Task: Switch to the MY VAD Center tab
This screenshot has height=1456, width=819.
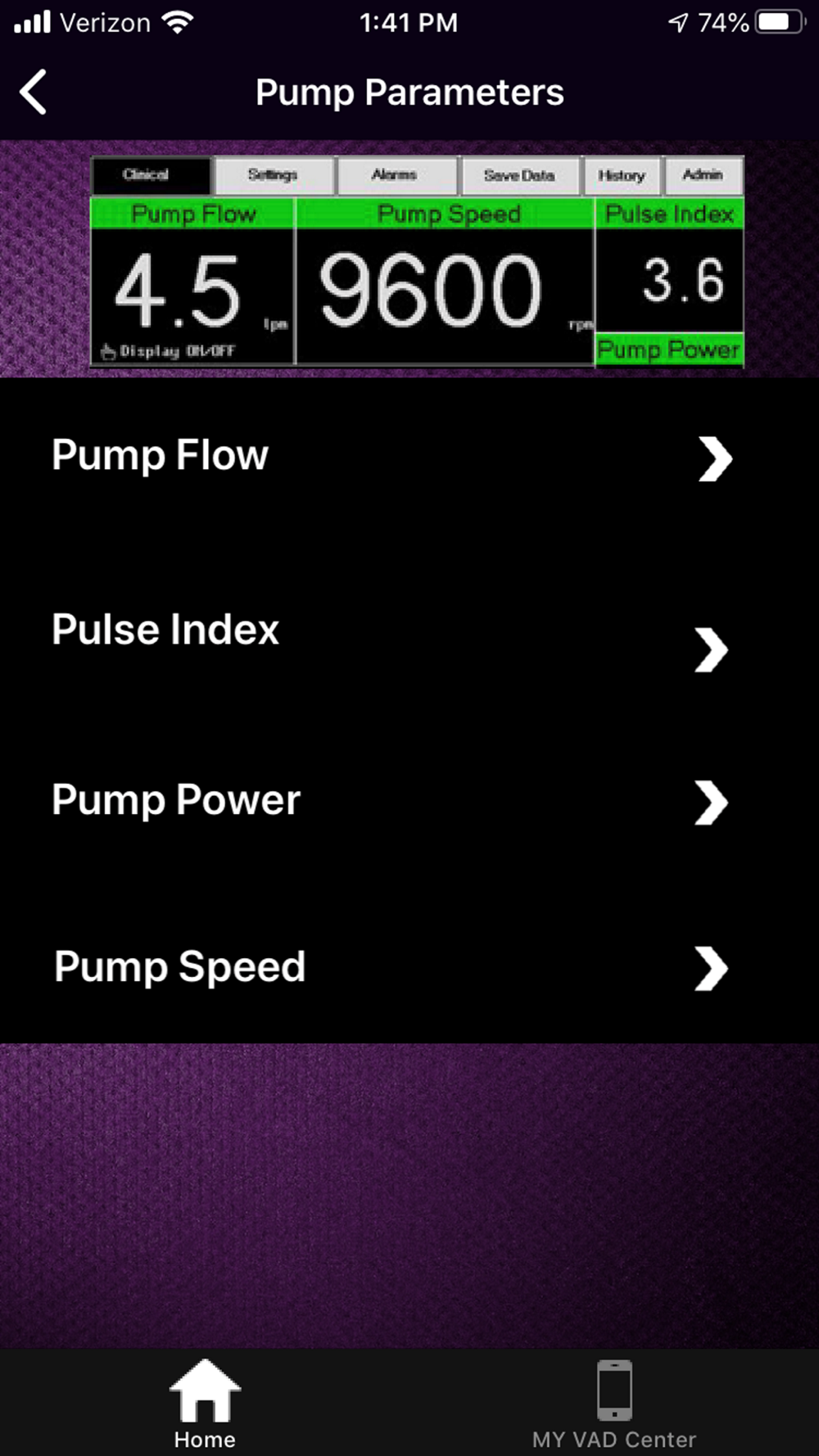Action: click(614, 1404)
